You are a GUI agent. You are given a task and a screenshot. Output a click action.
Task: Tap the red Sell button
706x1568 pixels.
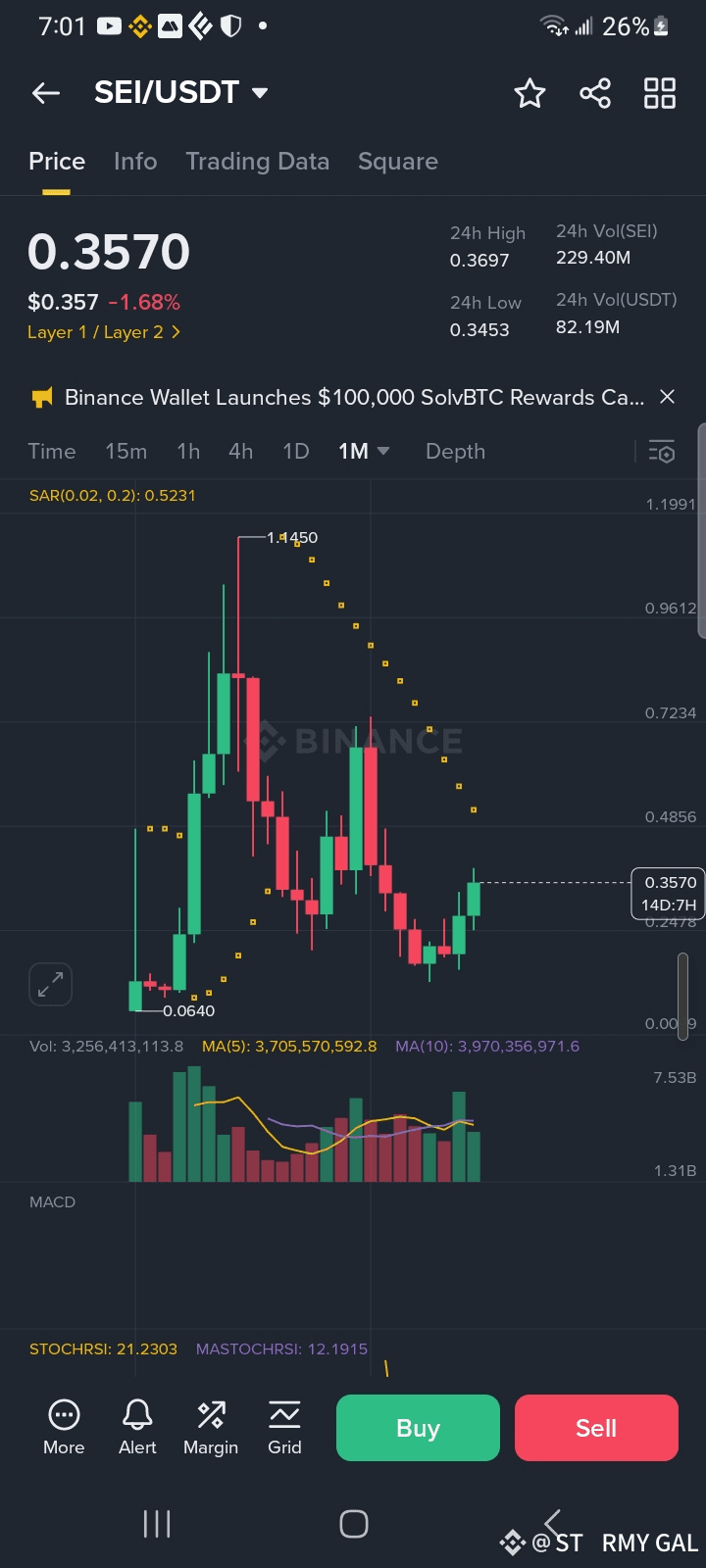coord(596,1428)
